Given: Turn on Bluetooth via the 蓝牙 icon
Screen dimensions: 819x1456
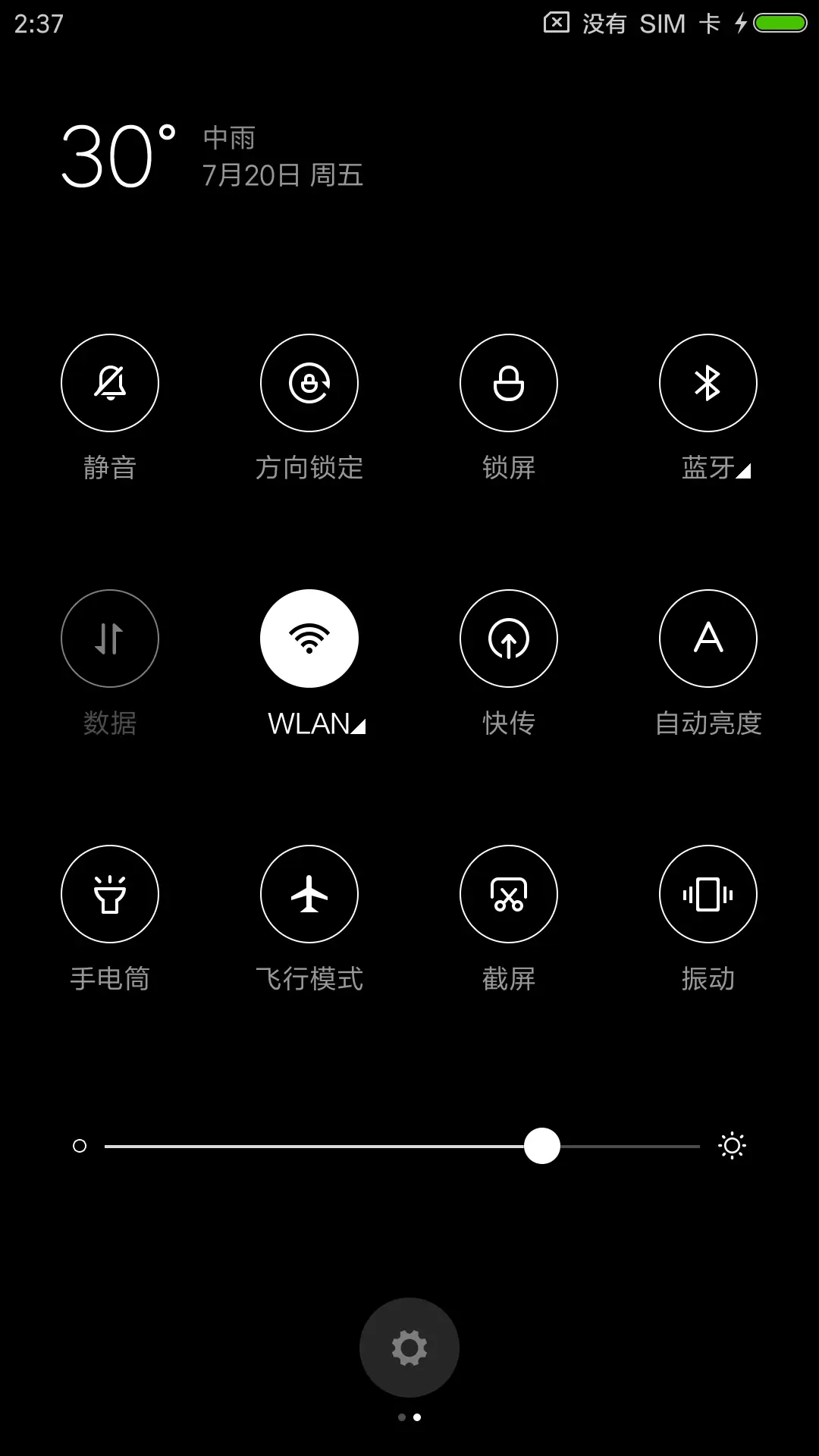Looking at the screenshot, I should (708, 383).
